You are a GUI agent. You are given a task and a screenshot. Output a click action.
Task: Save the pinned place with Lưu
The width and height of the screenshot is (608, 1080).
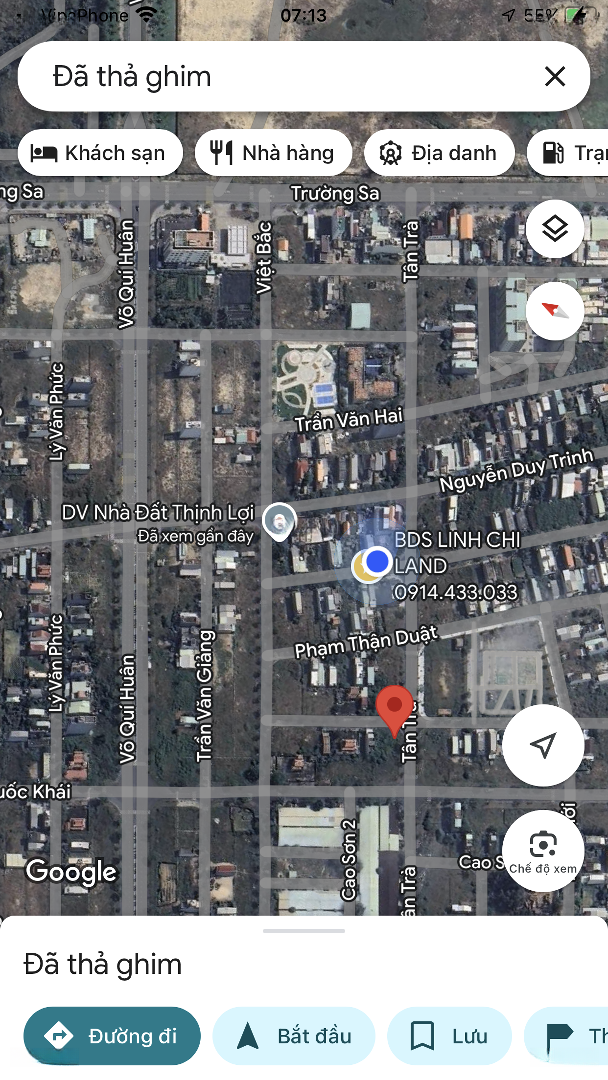click(449, 1036)
